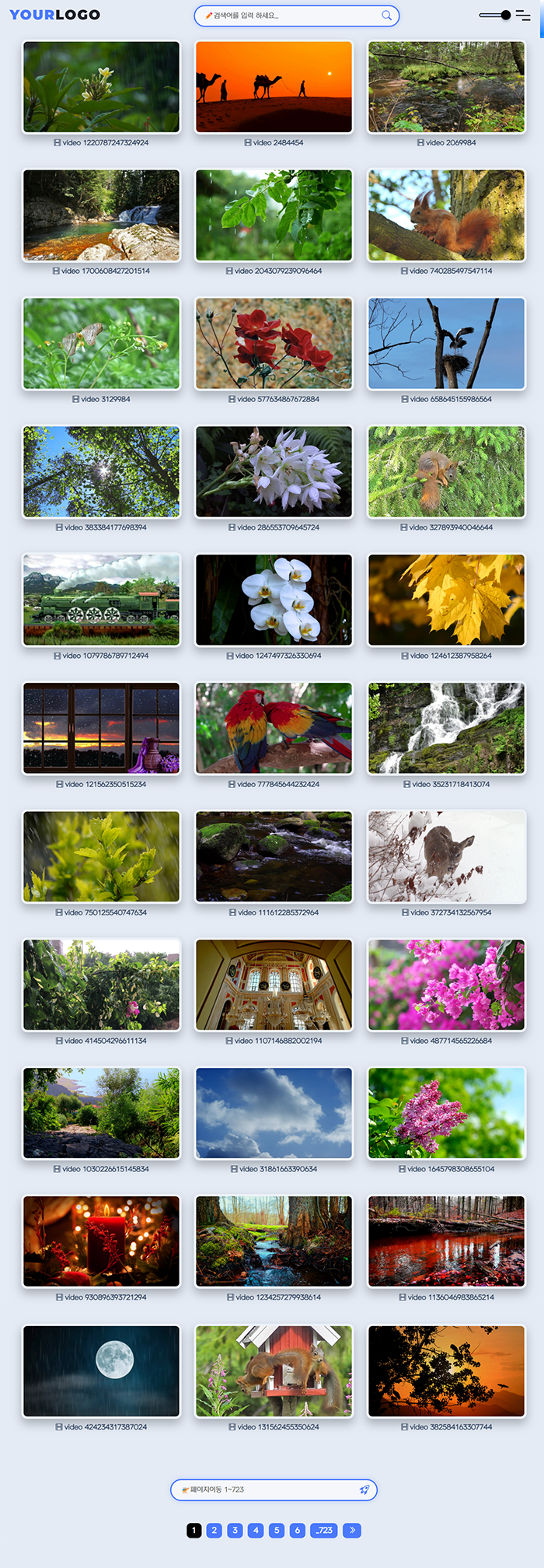Tap the magnifier icon in search bar
544x1568 pixels.
(x=386, y=16)
